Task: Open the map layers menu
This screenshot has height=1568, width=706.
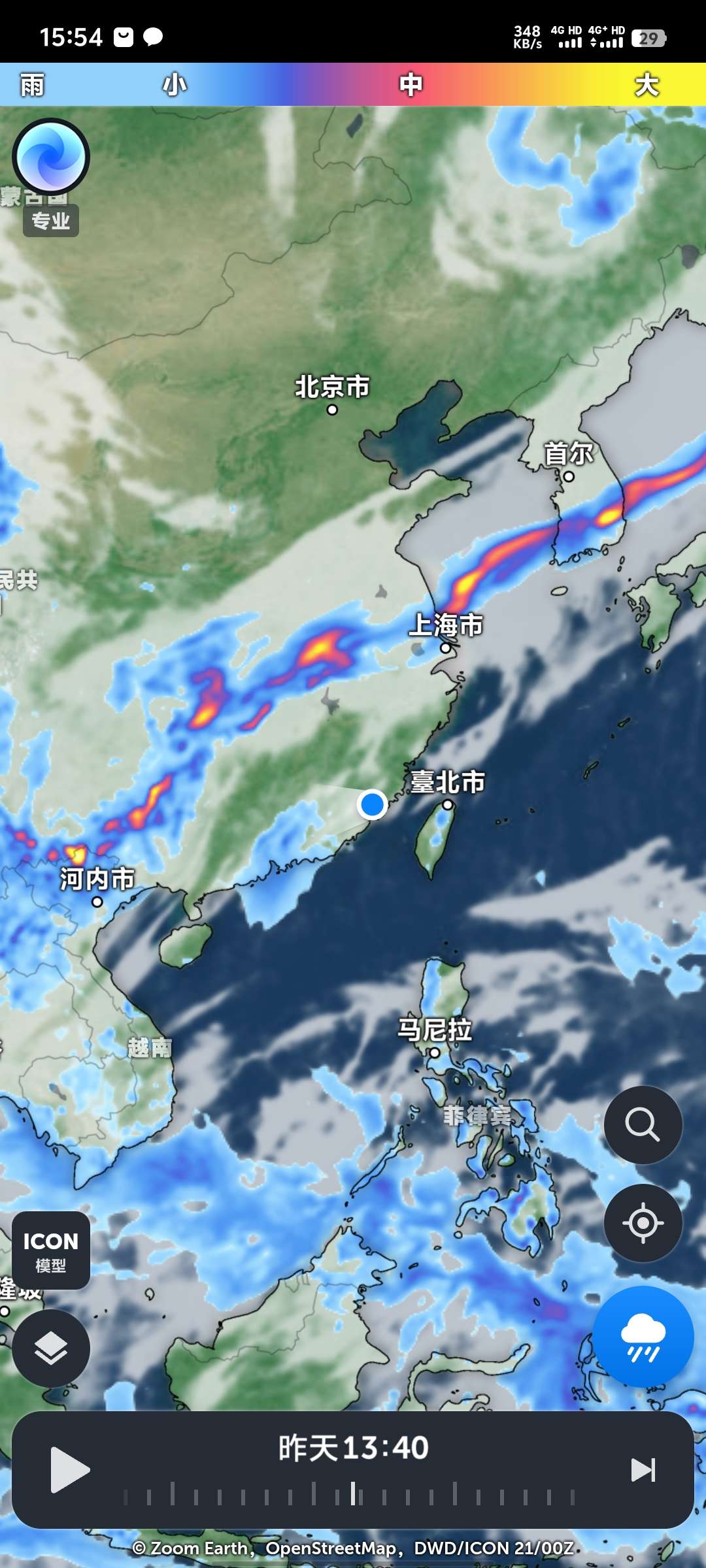Action: [51, 1348]
